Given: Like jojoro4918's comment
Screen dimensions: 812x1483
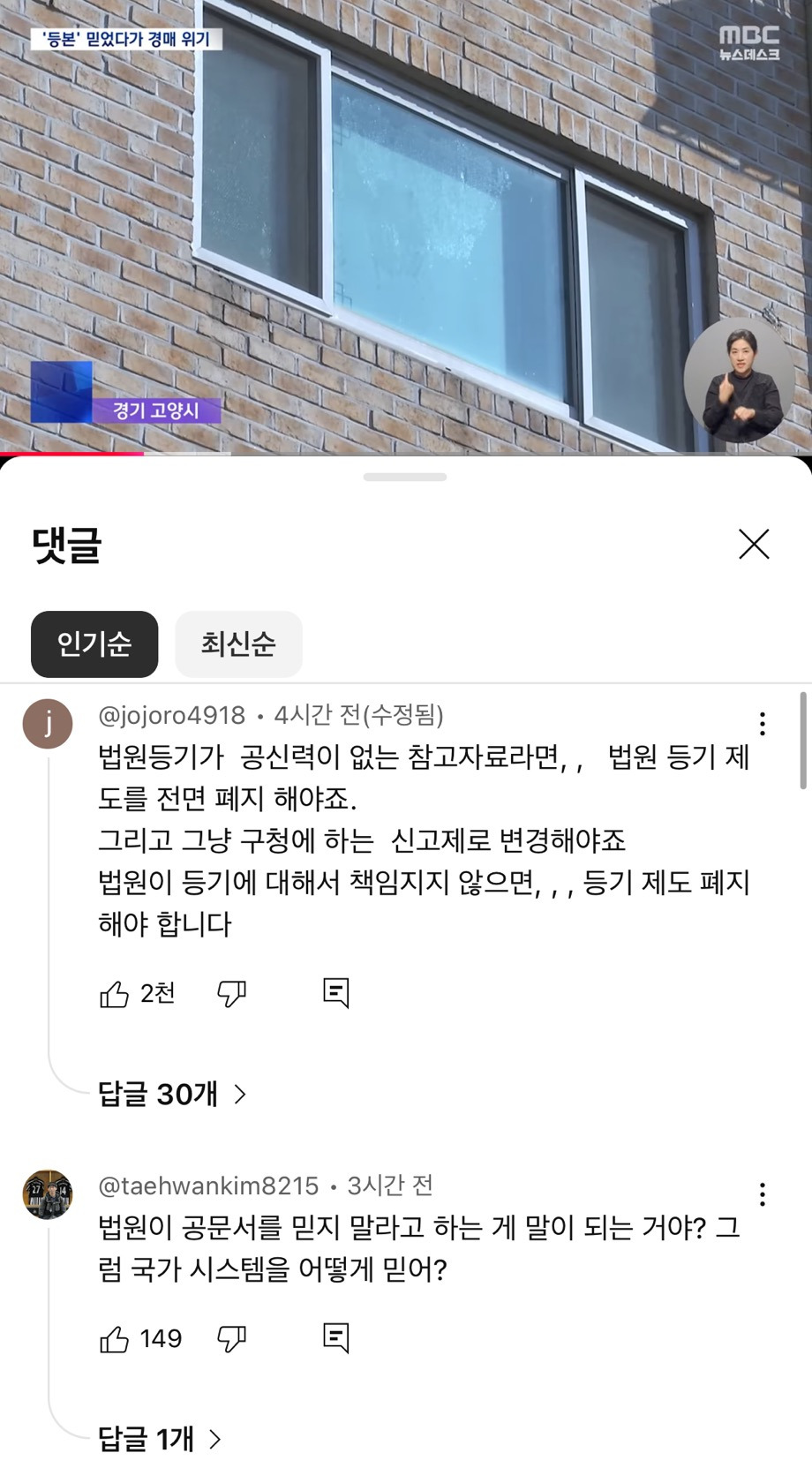Looking at the screenshot, I should [x=114, y=994].
